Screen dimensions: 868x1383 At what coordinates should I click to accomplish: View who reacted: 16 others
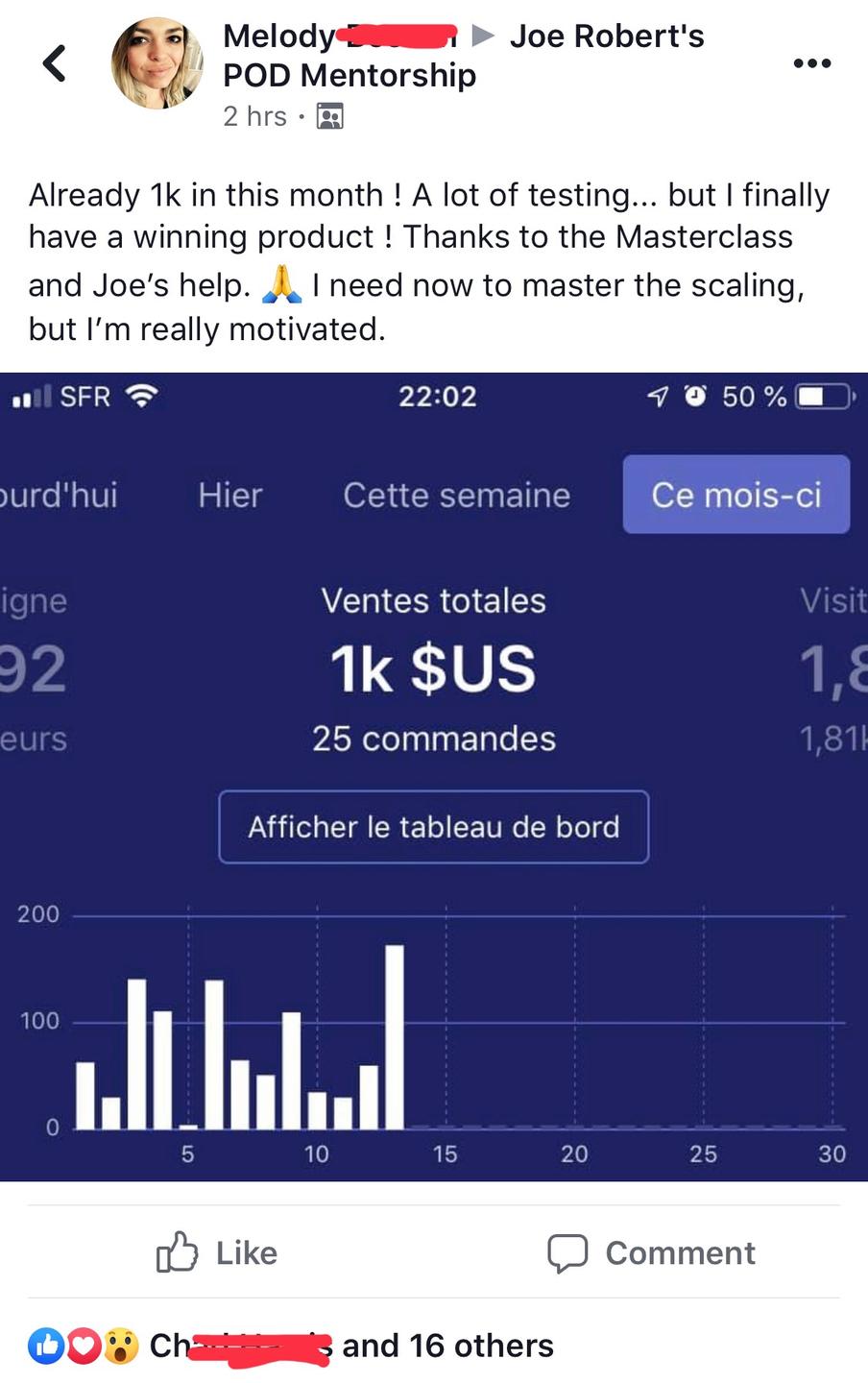coord(446,1346)
